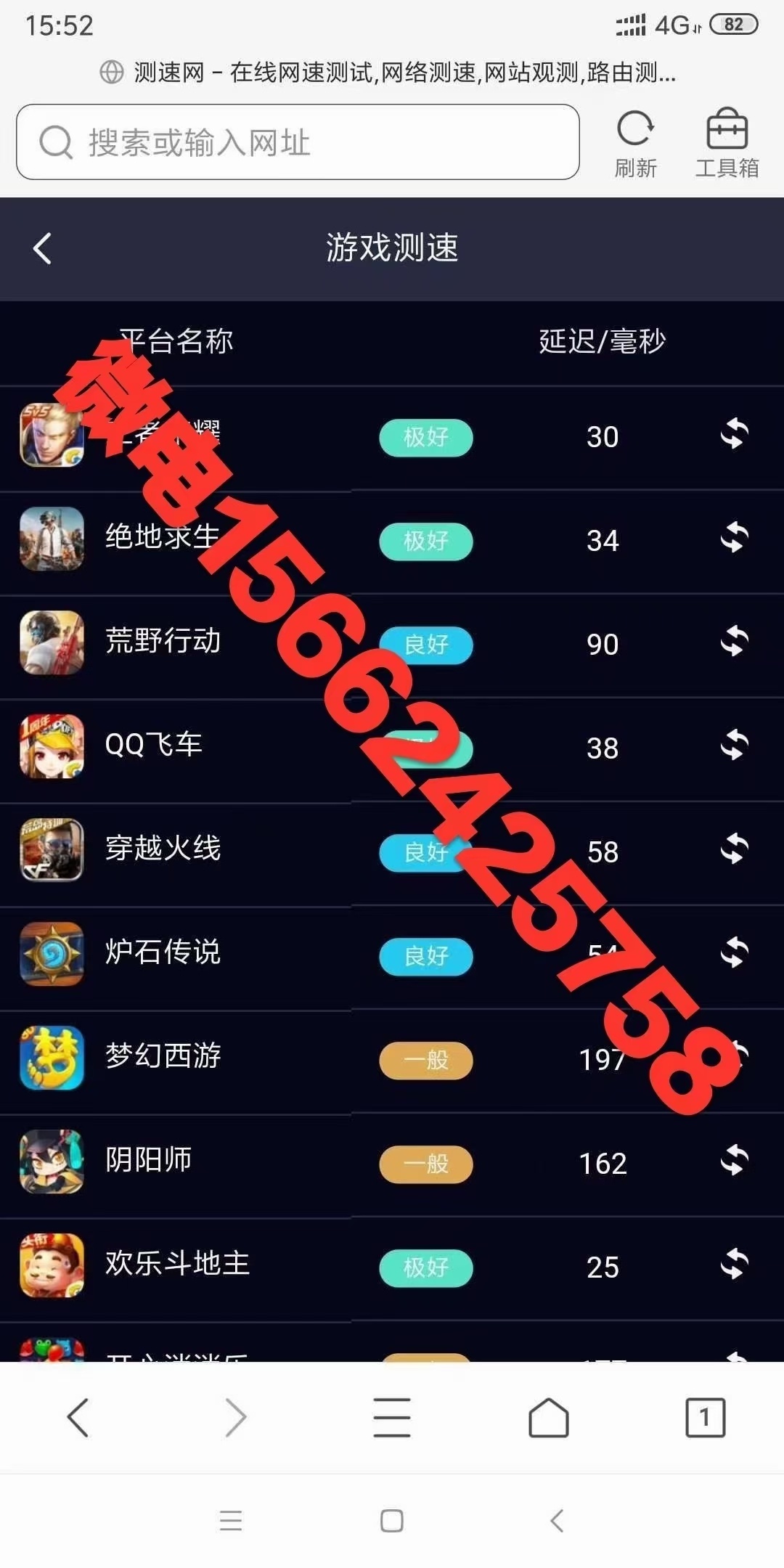This screenshot has width=784, height=1568.
Task: Open the browser tabs switcher
Action: (x=705, y=1417)
